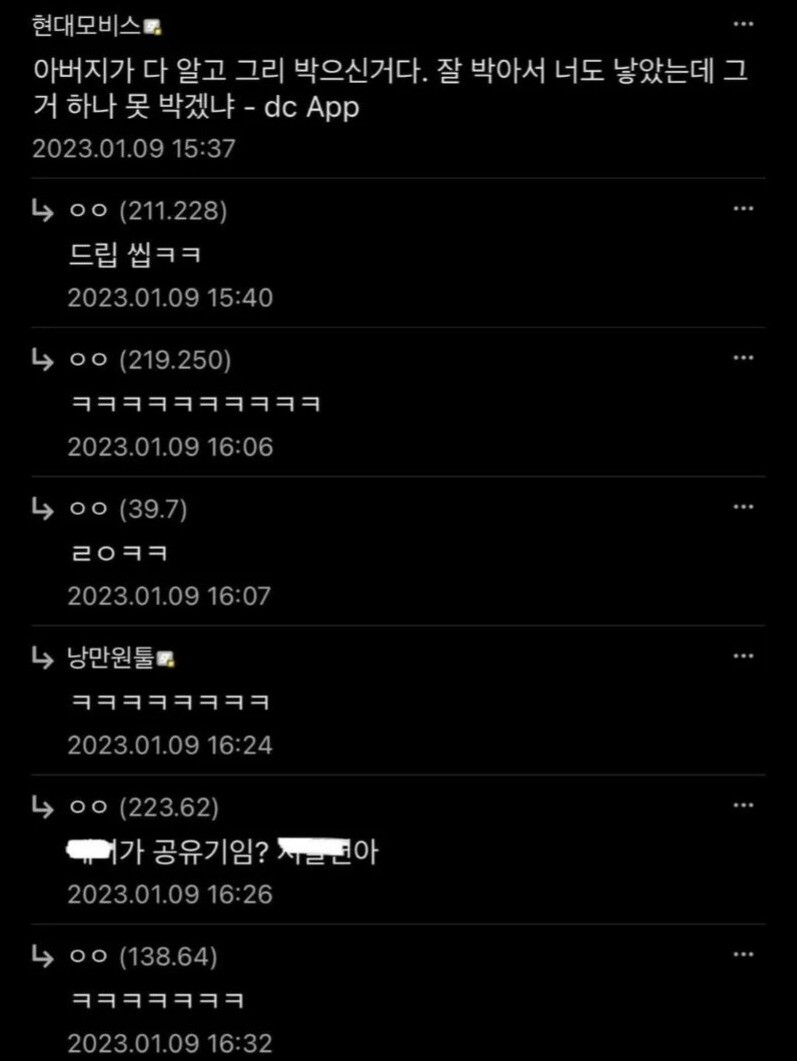The width and height of the screenshot is (797, 1061).
Task: Open the options menu on the ㅇㅇ (39.7) reply
Action: [x=743, y=507]
